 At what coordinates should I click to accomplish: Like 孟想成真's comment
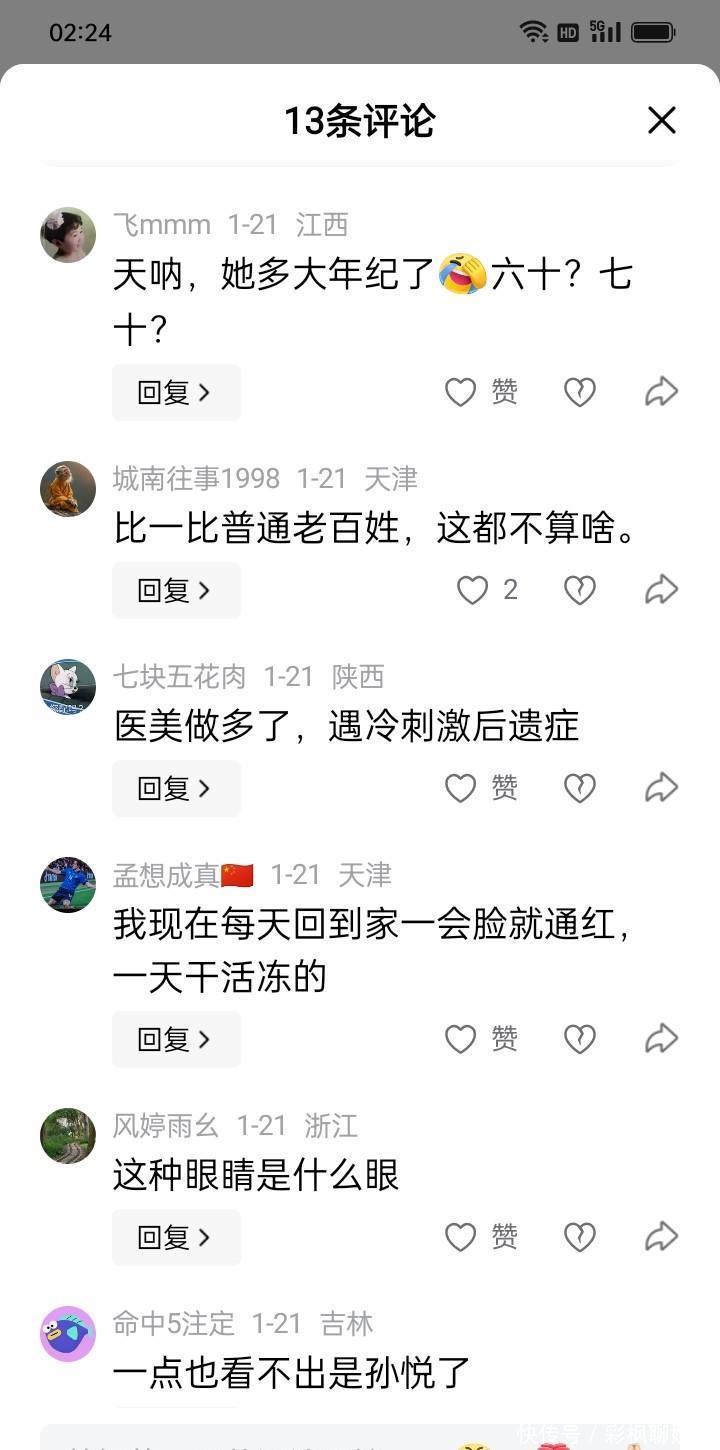[481, 1039]
